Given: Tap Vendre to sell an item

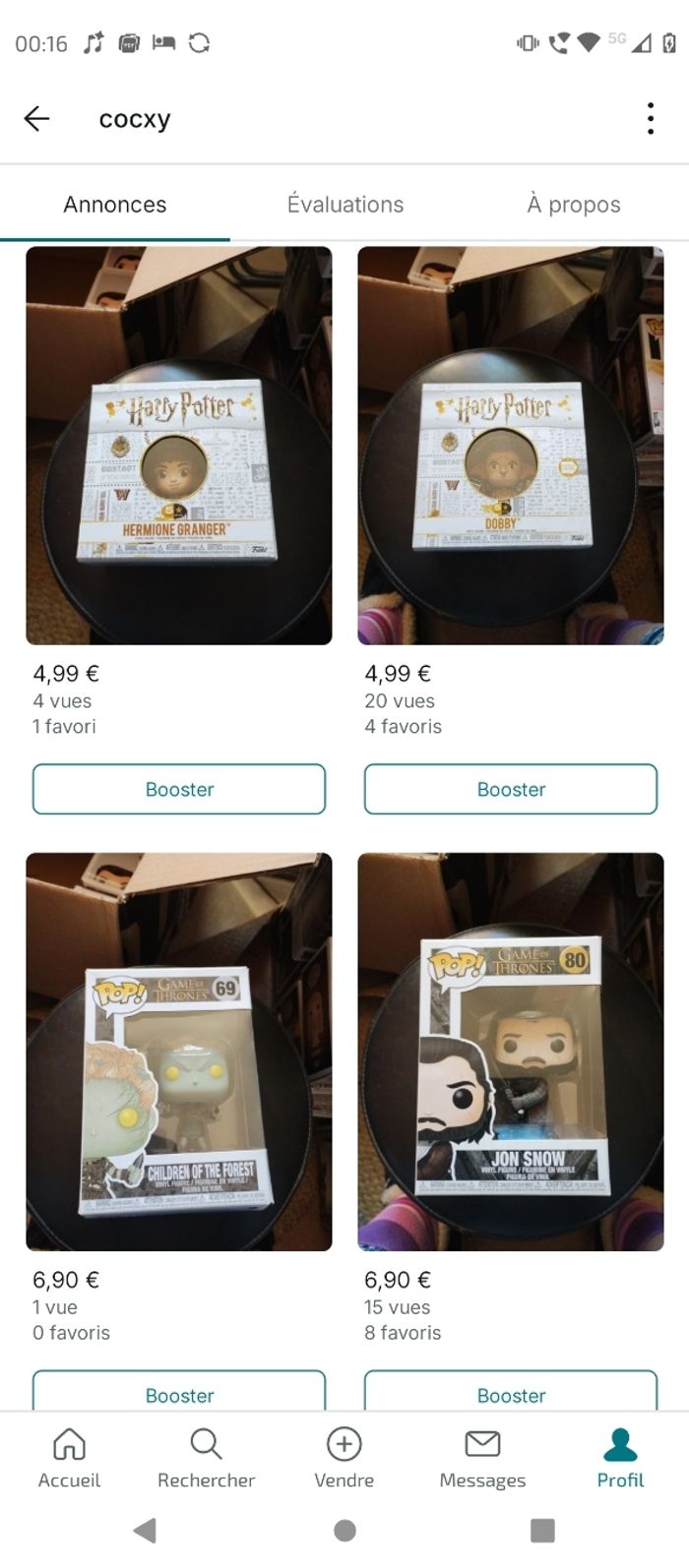Looking at the screenshot, I should point(344,1458).
